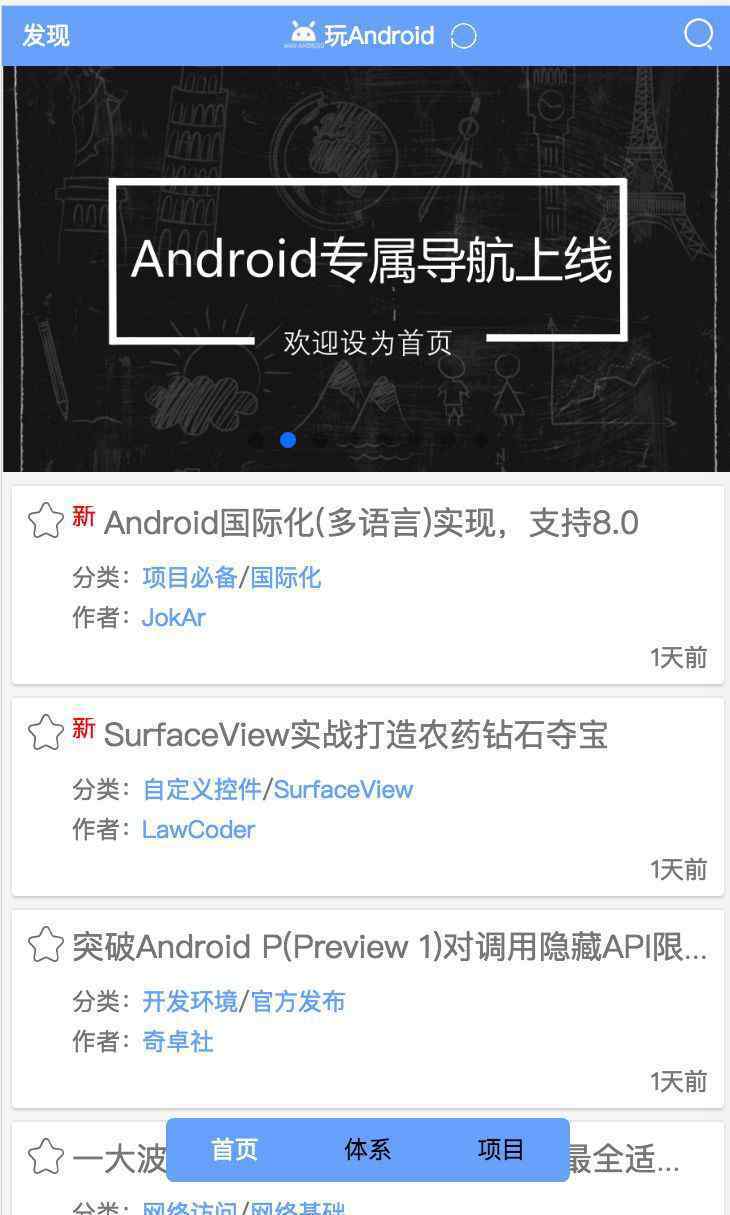Viewport: 730px width, 1215px height.
Task: Open the search icon in the top bar
Action: 698,34
